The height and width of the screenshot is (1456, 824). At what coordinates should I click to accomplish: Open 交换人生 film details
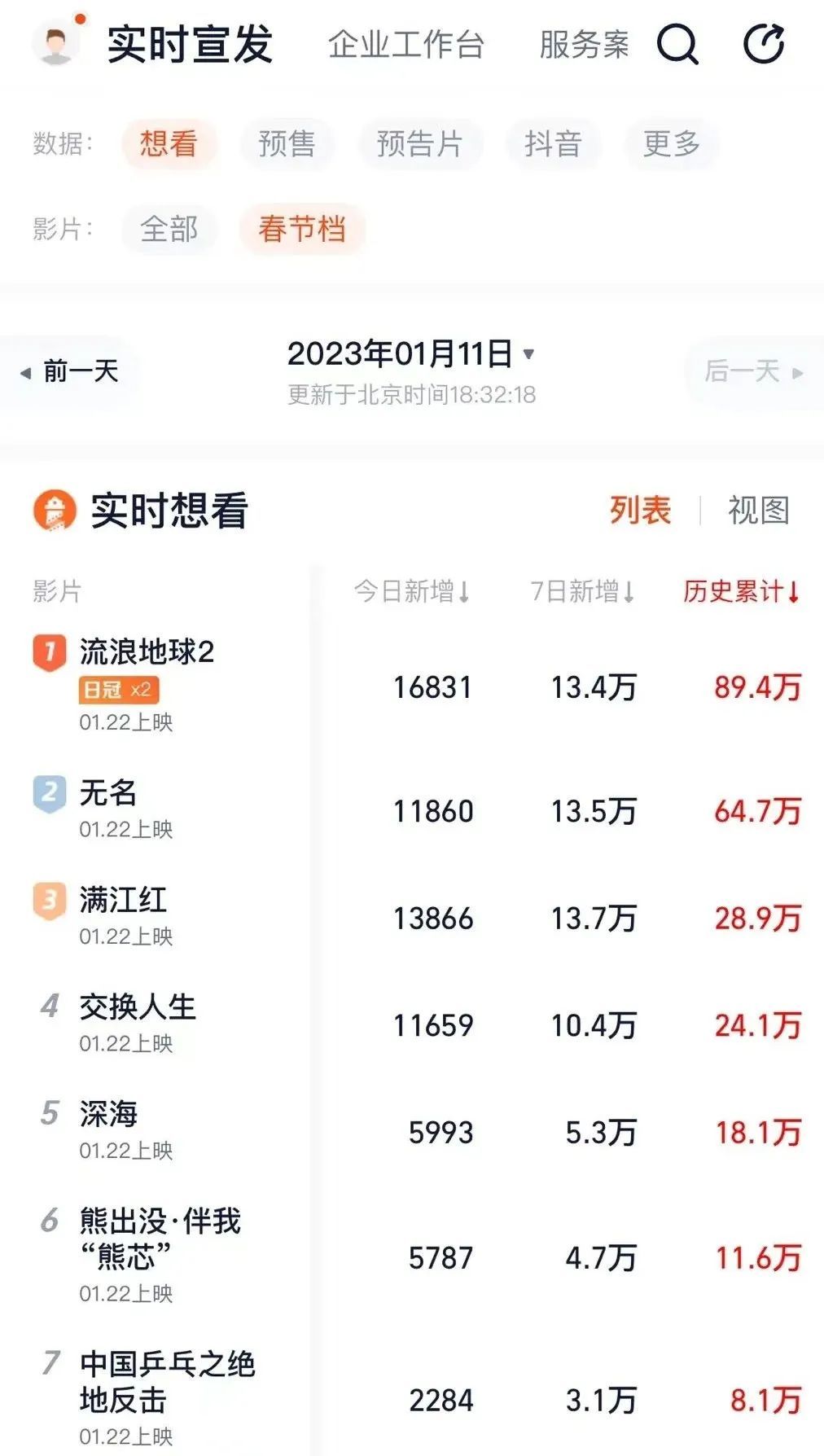click(x=138, y=1008)
